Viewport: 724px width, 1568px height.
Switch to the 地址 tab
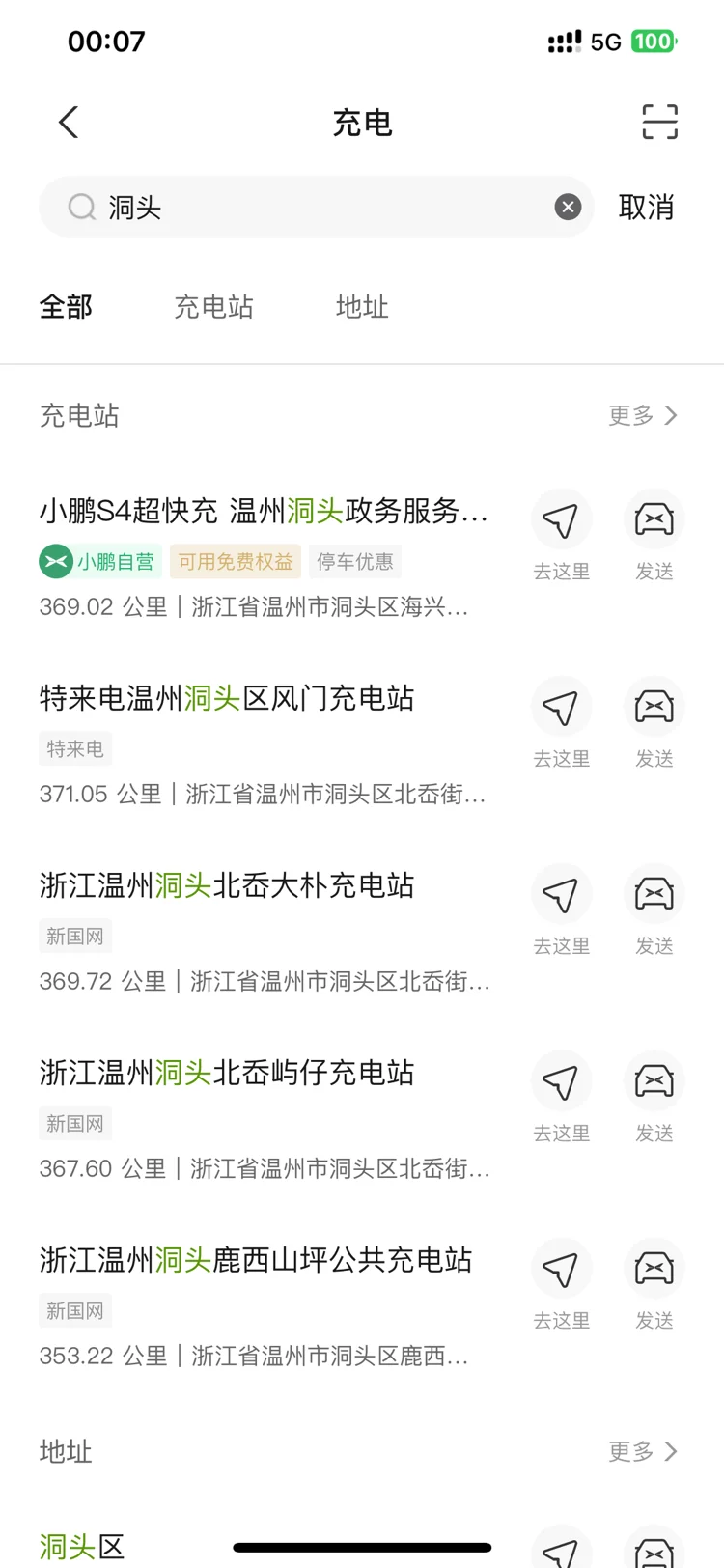[362, 307]
